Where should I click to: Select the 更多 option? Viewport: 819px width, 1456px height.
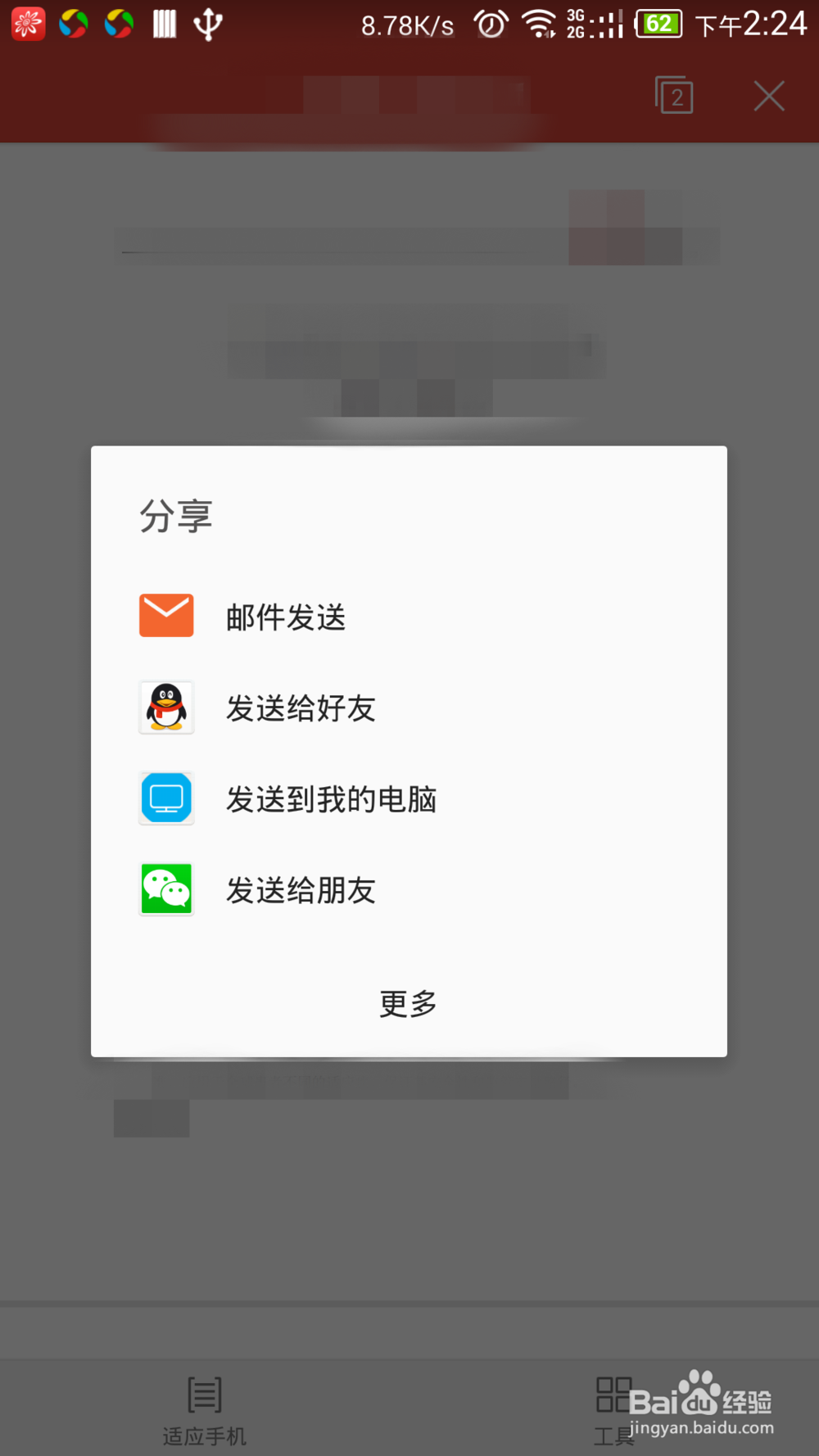pos(407,1004)
